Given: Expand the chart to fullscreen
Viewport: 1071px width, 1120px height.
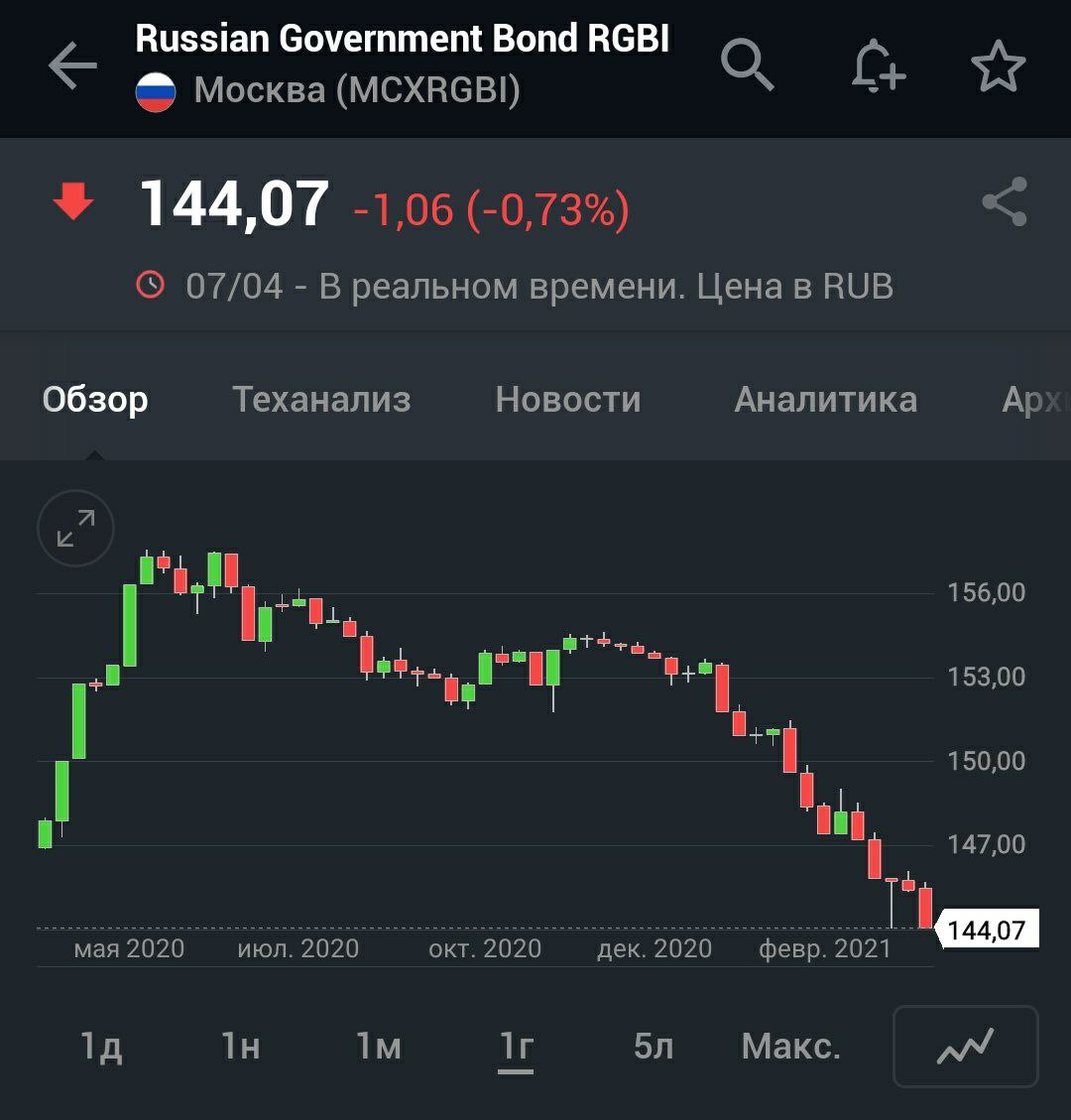Looking at the screenshot, I should point(75,529).
